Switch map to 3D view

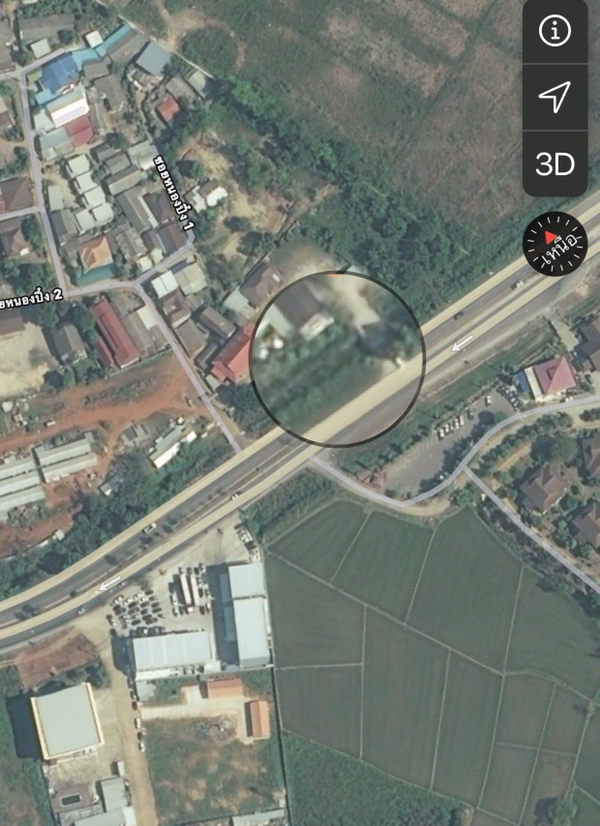pos(555,163)
